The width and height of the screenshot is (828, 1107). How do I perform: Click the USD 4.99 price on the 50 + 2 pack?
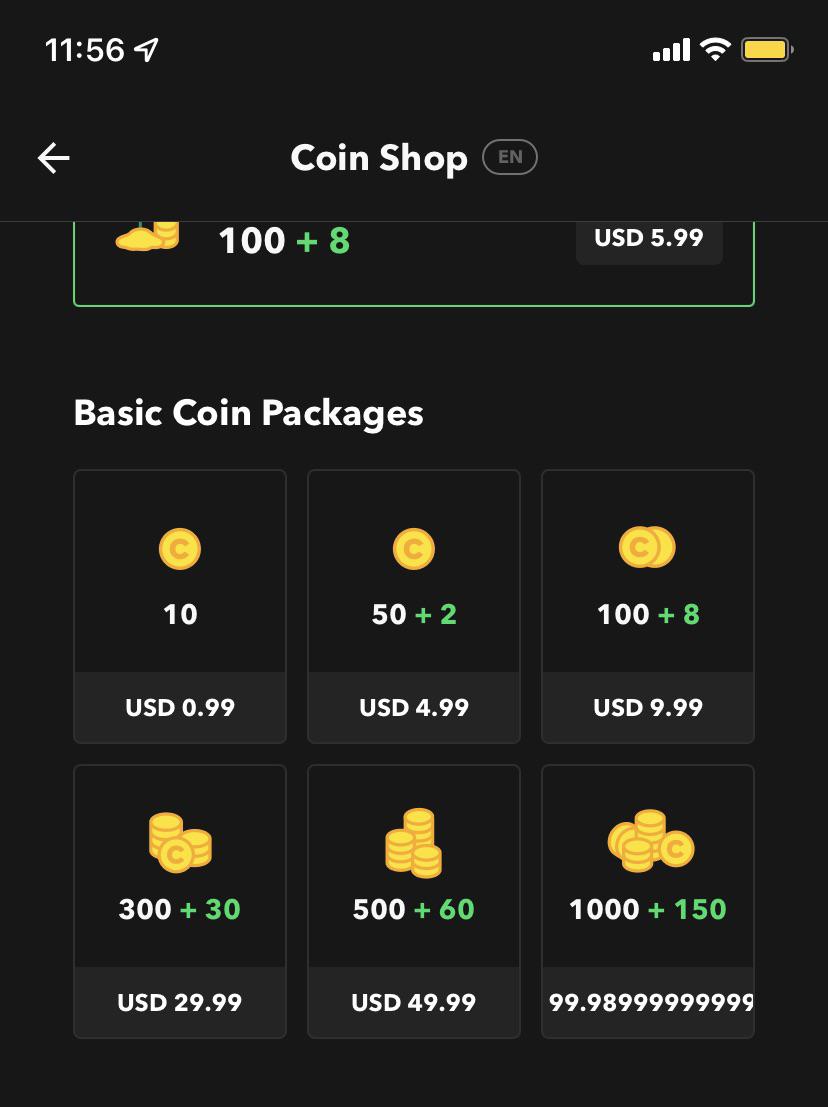(414, 707)
